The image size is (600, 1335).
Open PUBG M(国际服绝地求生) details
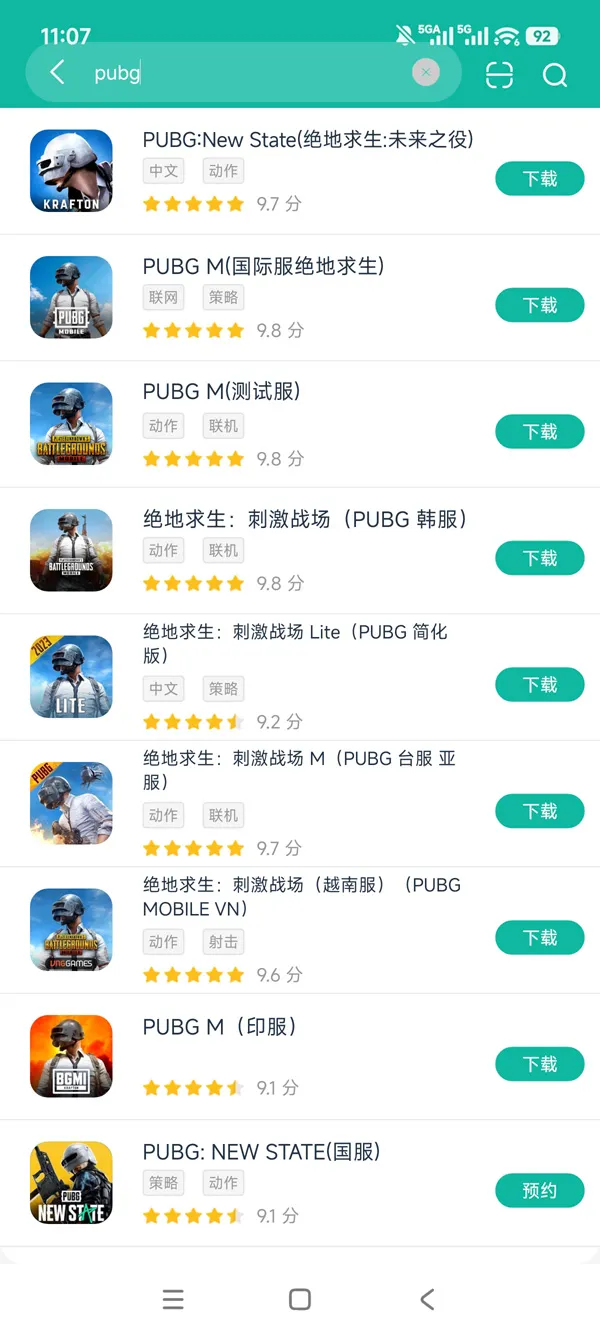coord(263,266)
